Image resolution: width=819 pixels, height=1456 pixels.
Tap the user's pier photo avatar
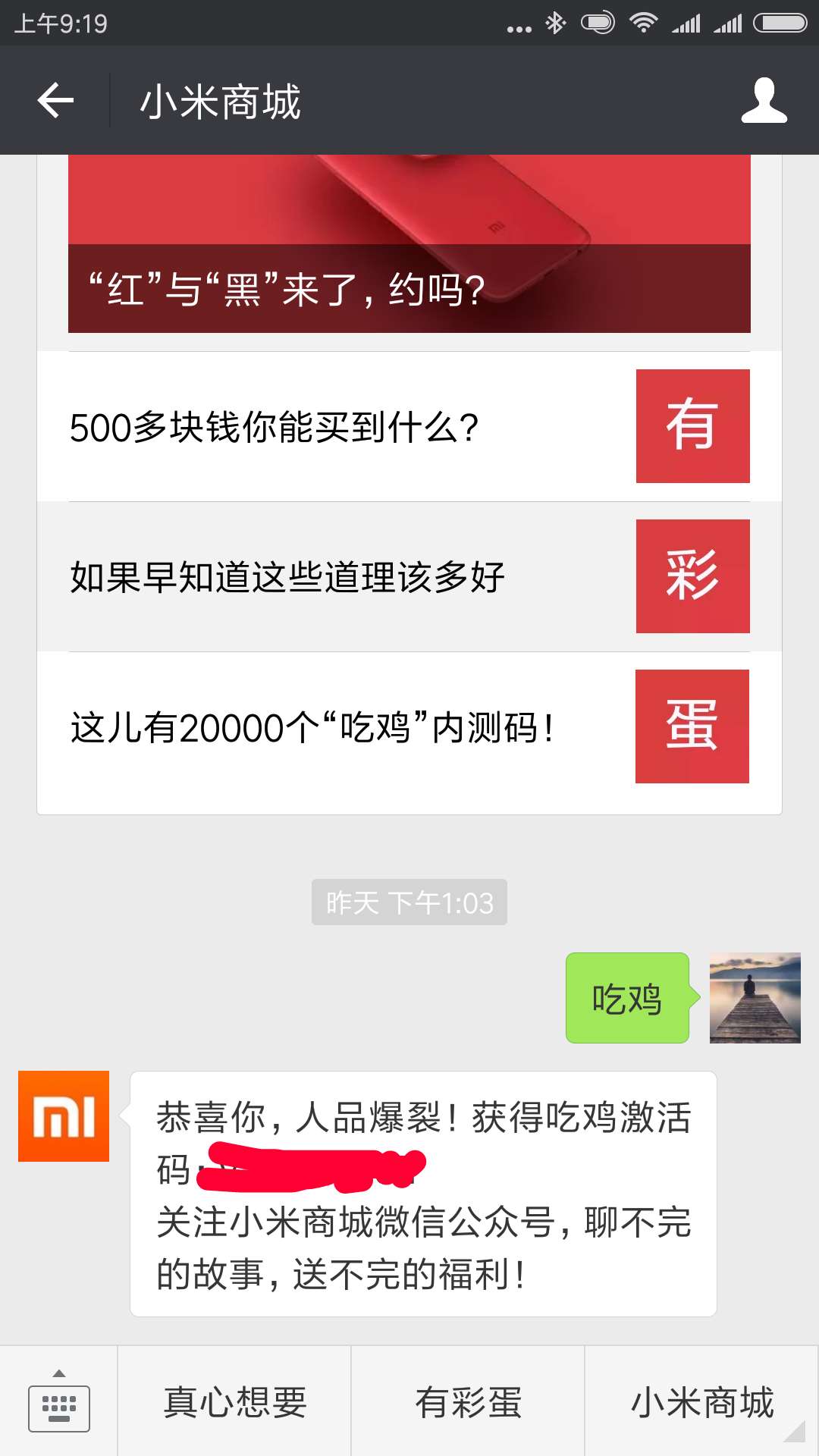(753, 999)
